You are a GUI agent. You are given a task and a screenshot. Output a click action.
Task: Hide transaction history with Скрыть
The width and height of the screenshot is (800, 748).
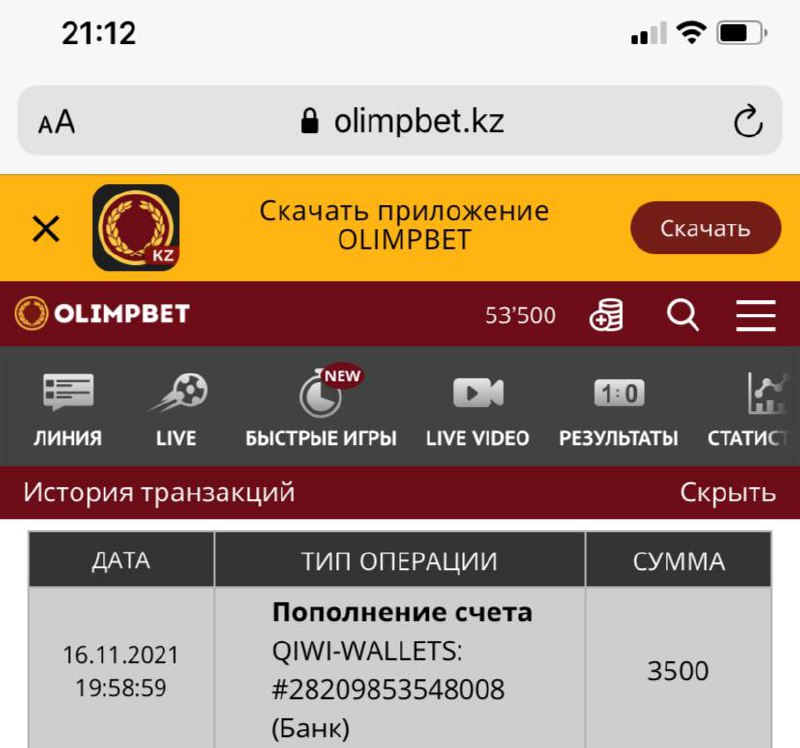click(x=727, y=492)
